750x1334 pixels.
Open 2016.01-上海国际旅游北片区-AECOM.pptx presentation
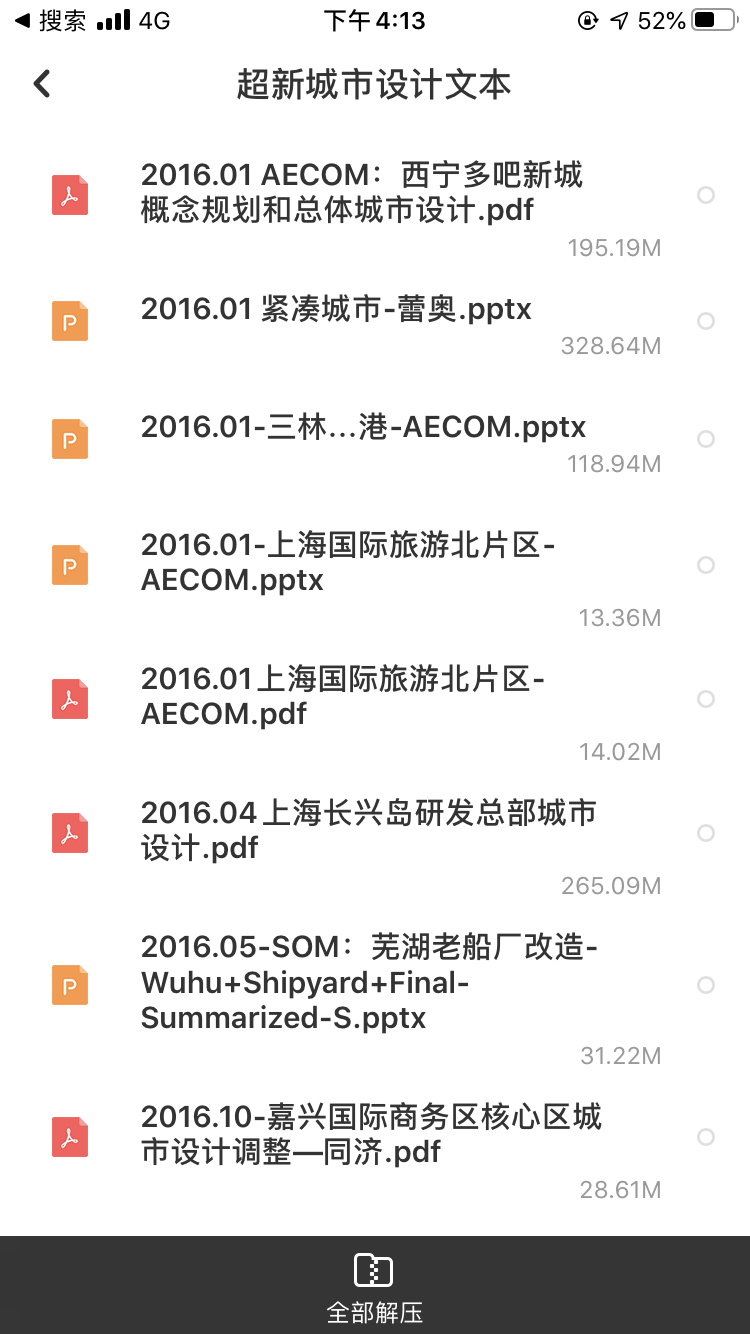click(x=348, y=562)
